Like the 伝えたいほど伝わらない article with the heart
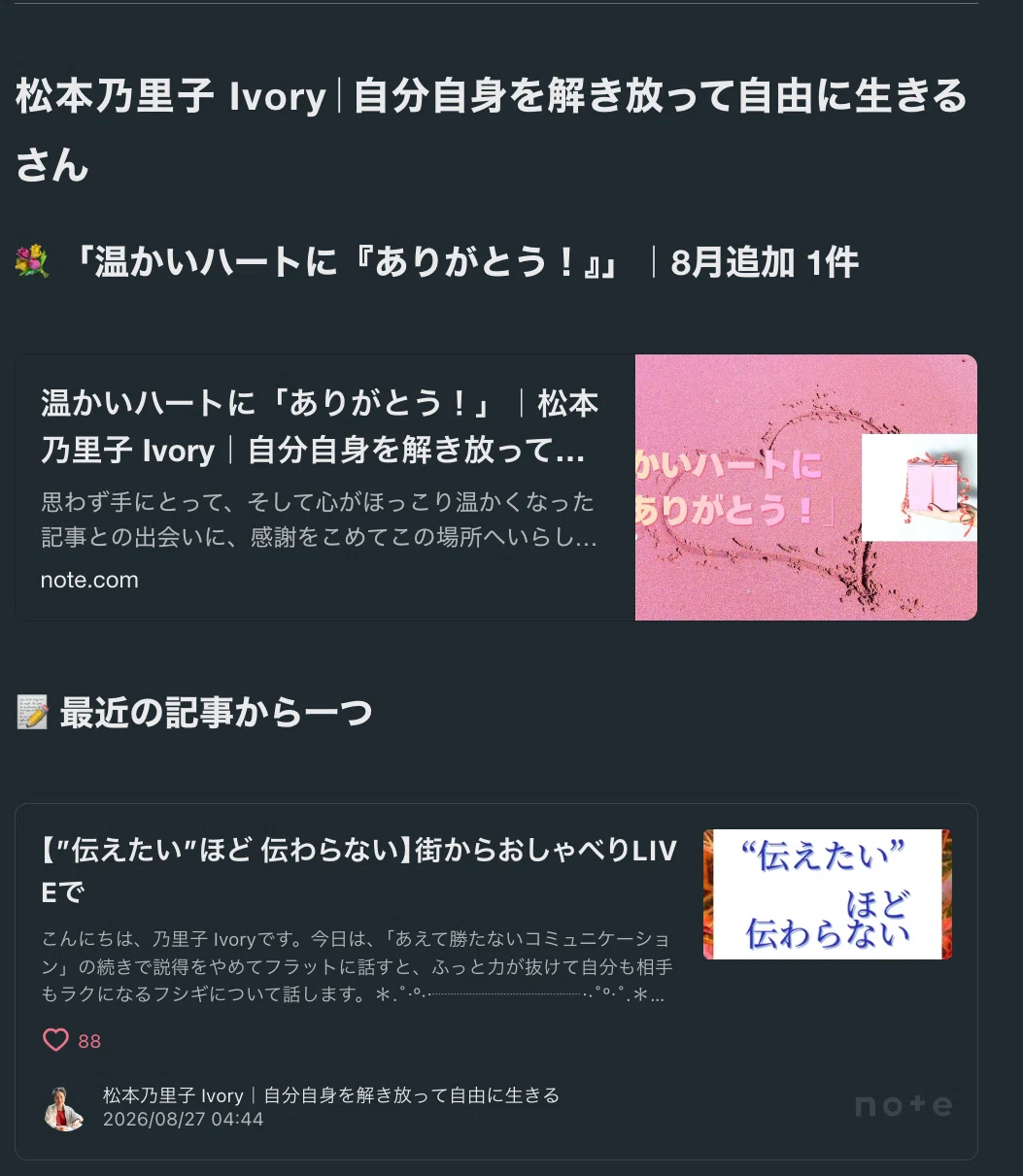1023x1176 pixels. coord(56,1041)
